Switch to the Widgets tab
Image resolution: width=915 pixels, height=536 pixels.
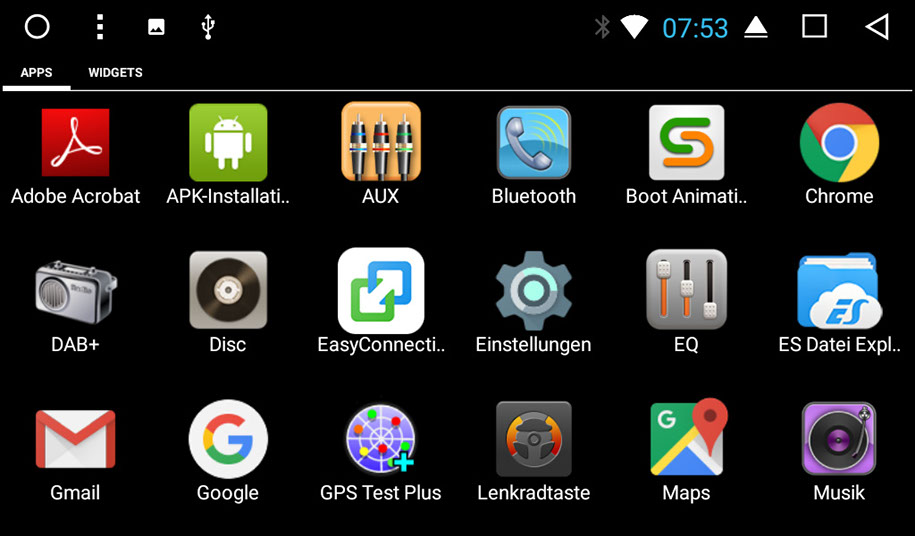pyautogui.click(x=115, y=73)
